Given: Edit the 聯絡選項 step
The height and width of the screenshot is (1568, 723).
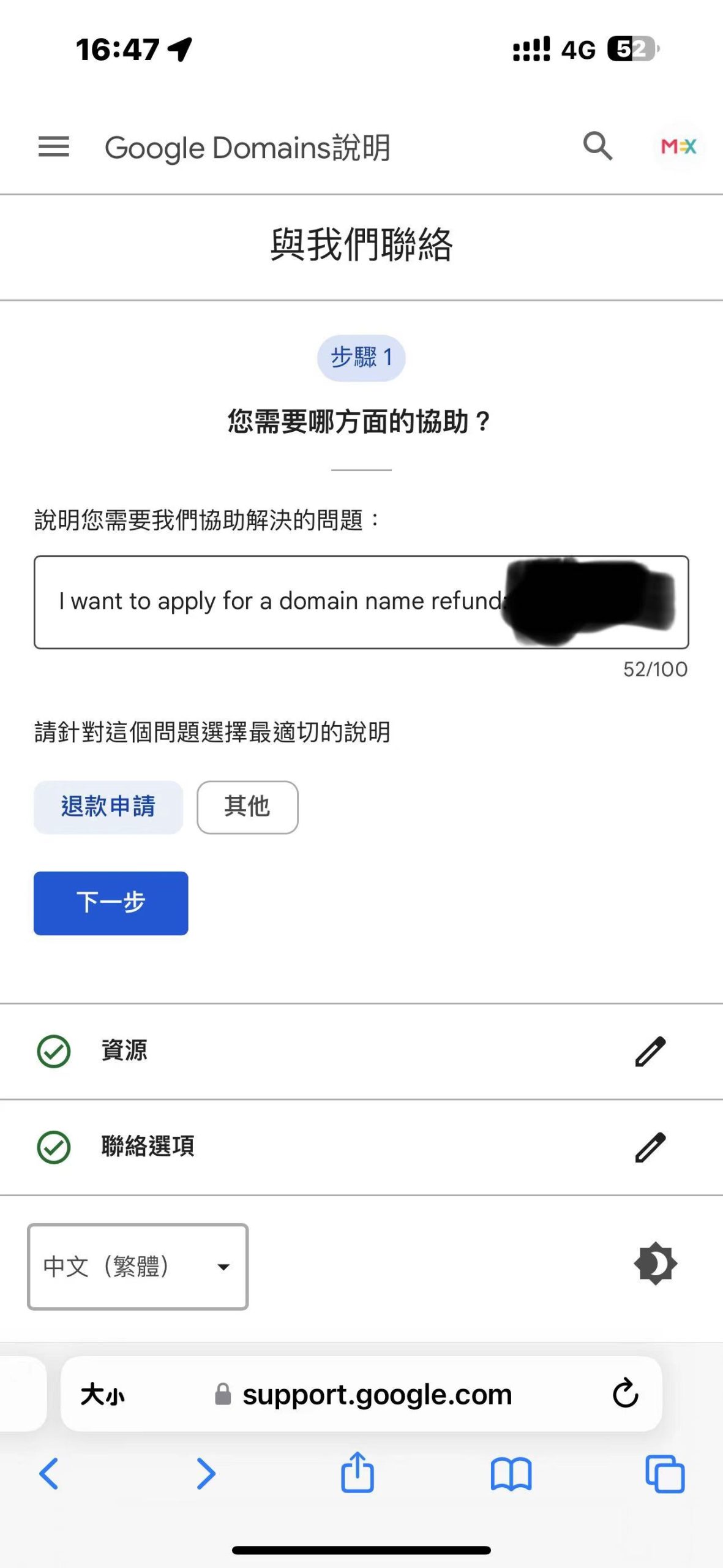Looking at the screenshot, I should (650, 1147).
